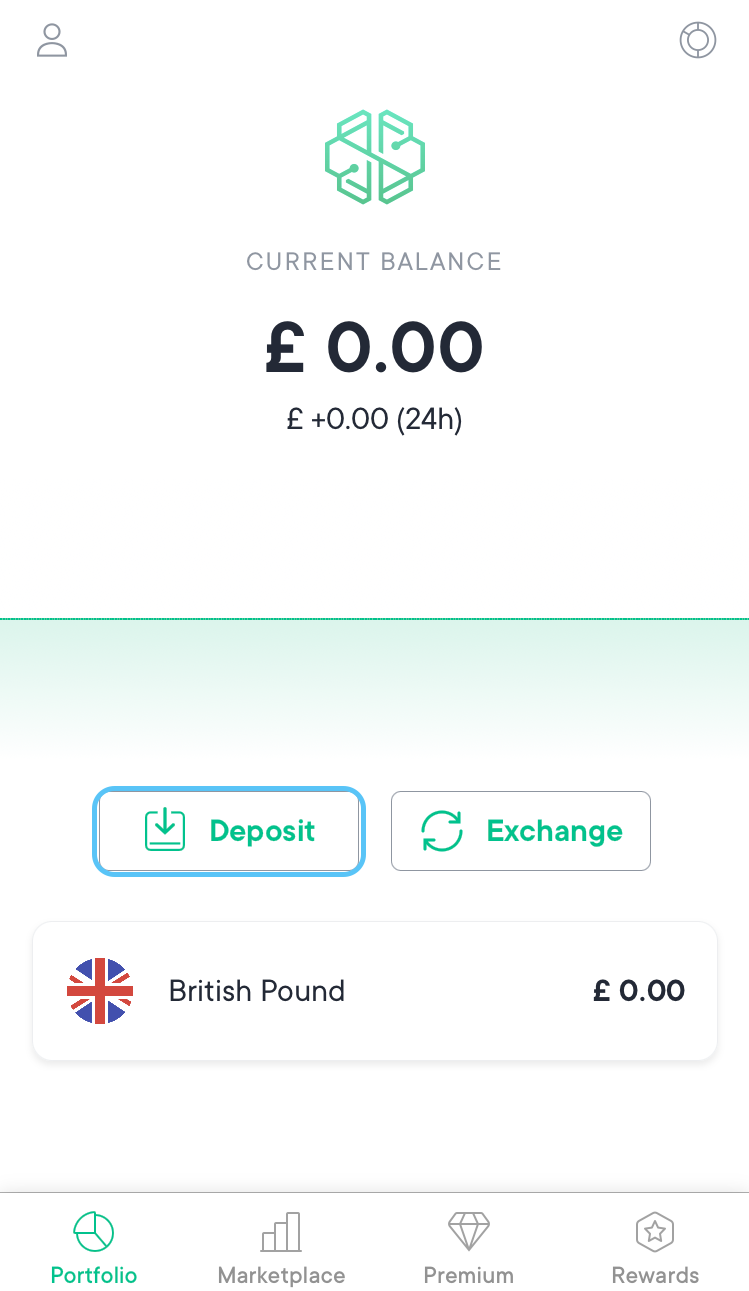Go to the Premium tab
This screenshot has width=749, height=1291.
coord(468,1248)
